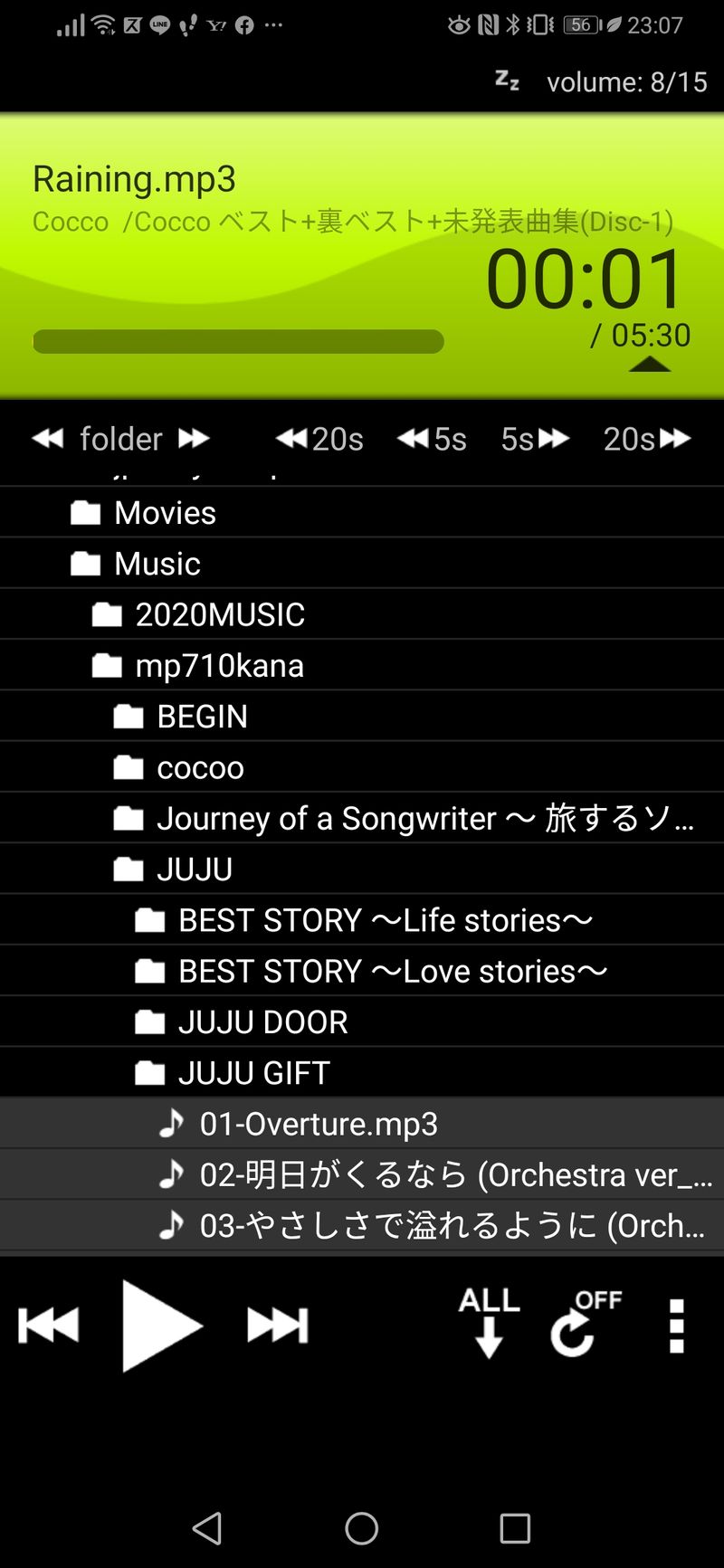Jump to the previous folder
724x1568 pixels.
[x=48, y=439]
